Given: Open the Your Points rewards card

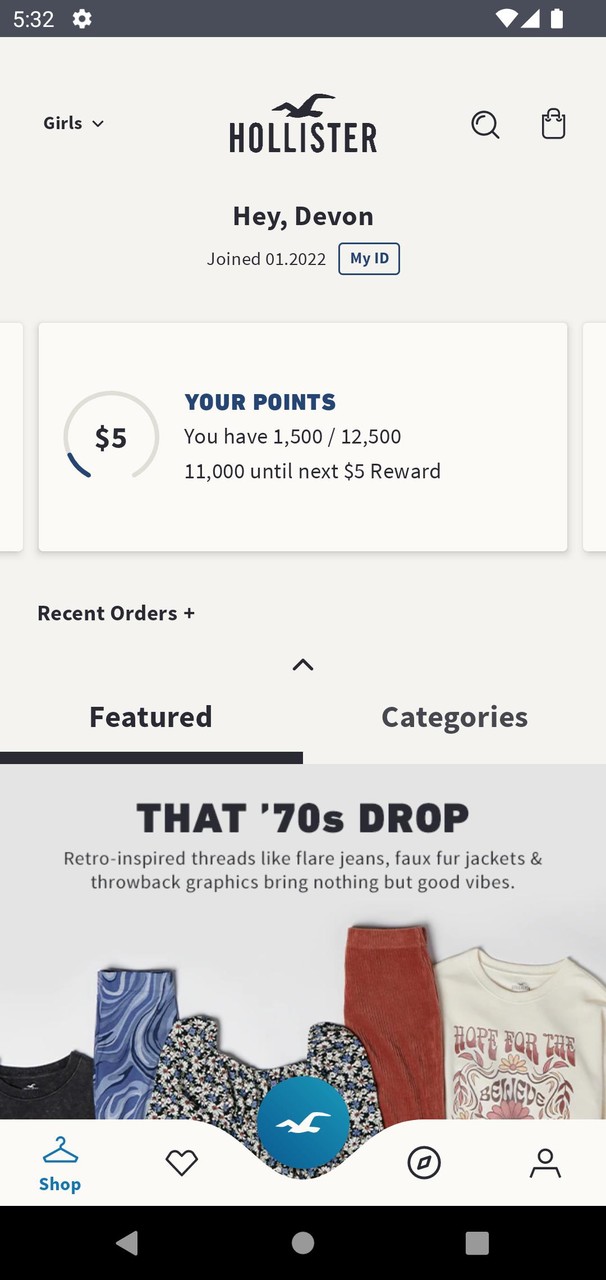Looking at the screenshot, I should tap(303, 437).
